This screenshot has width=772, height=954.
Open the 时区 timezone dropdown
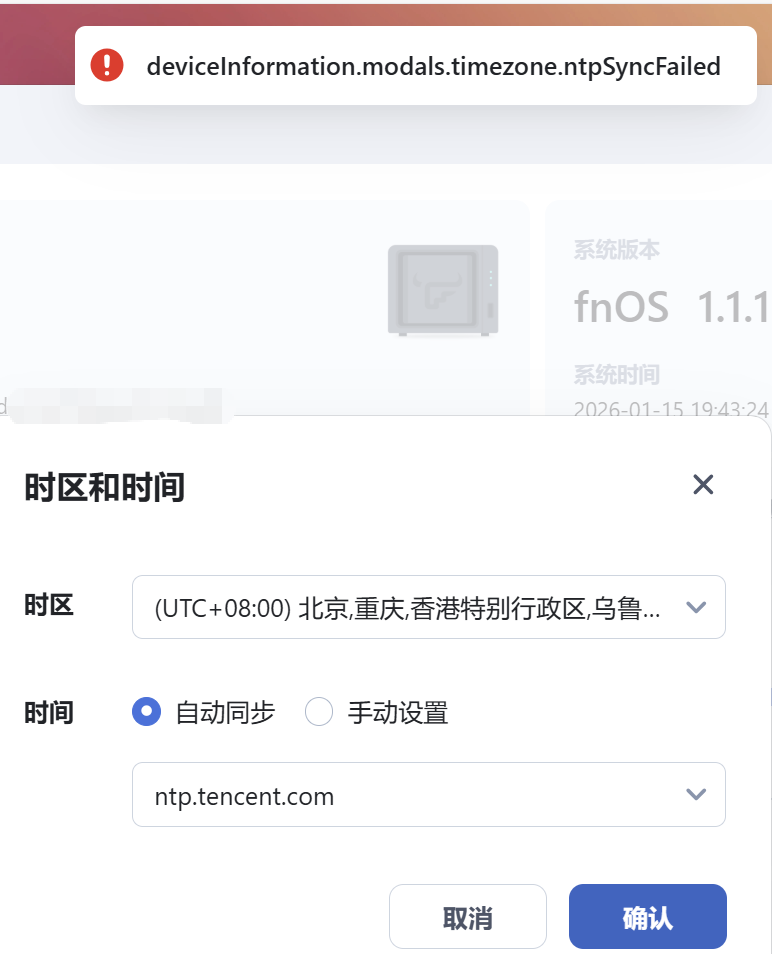click(428, 607)
